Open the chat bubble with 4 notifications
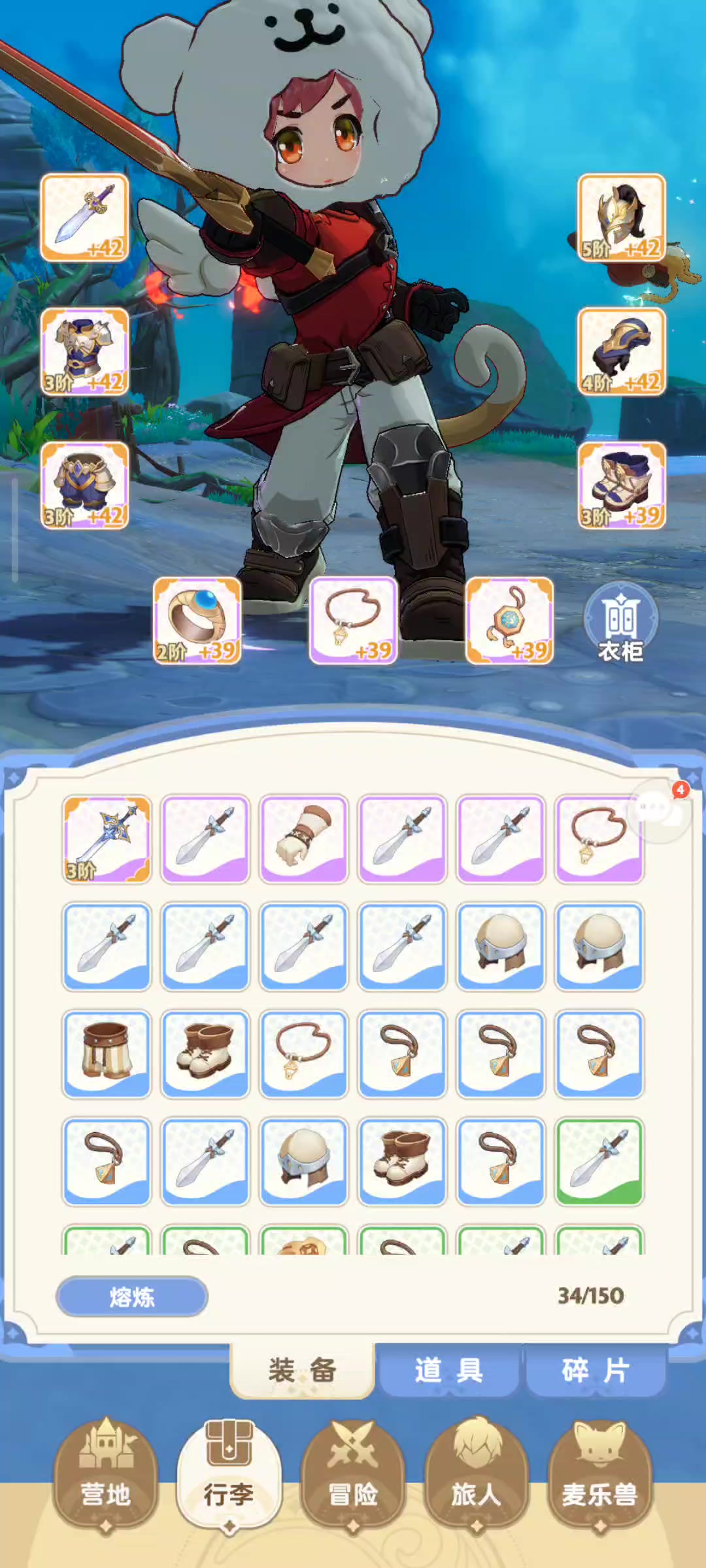Screen dimensions: 706x1568 (659, 811)
